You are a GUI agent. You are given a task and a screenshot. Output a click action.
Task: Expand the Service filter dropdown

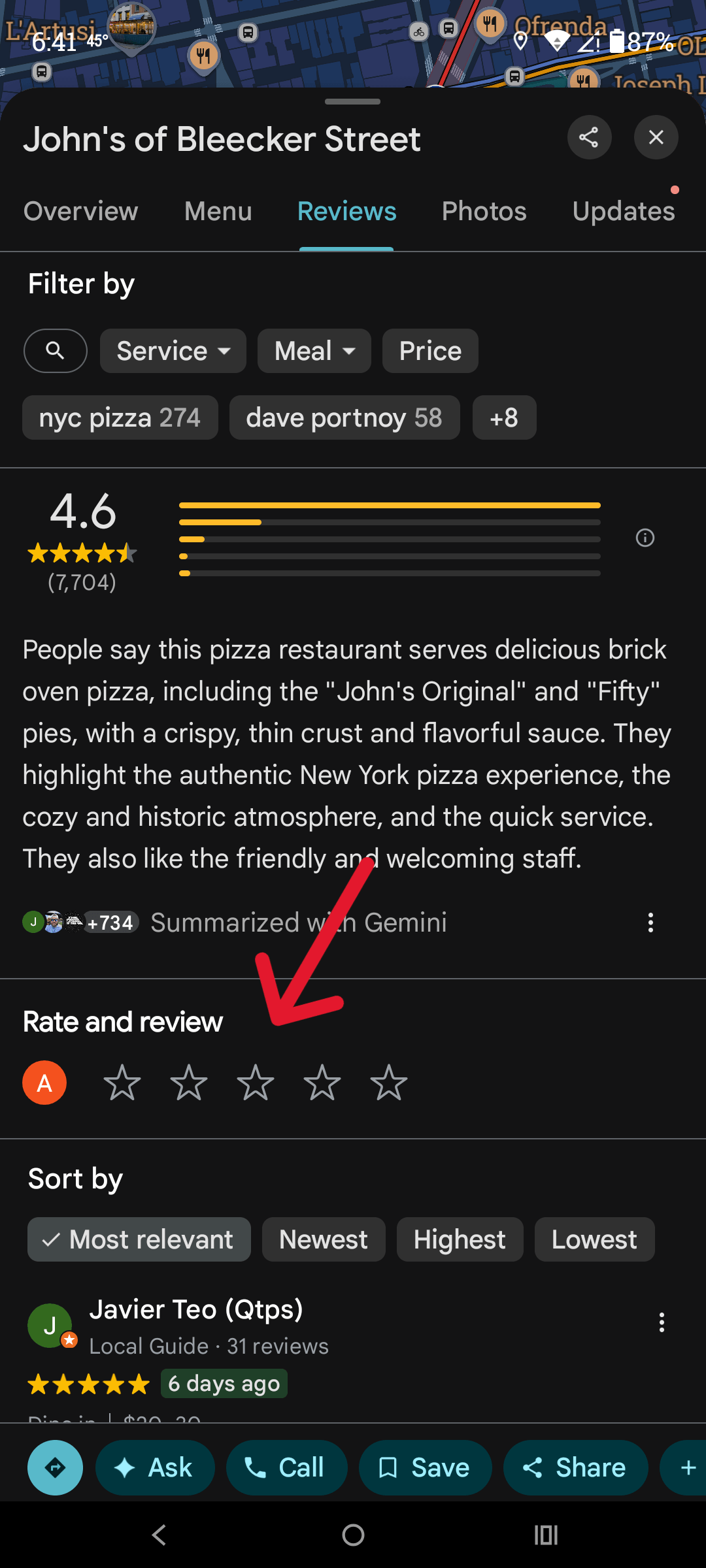(x=173, y=351)
